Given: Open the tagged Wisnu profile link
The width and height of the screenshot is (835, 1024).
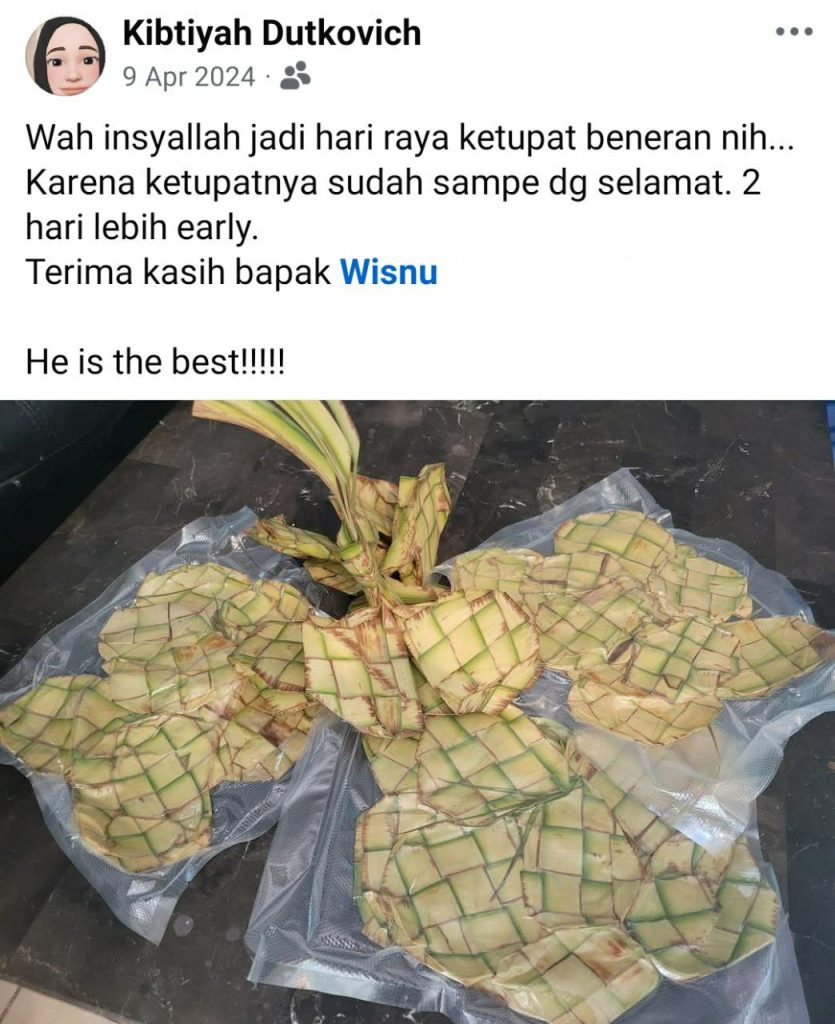Looking at the screenshot, I should point(389,272).
